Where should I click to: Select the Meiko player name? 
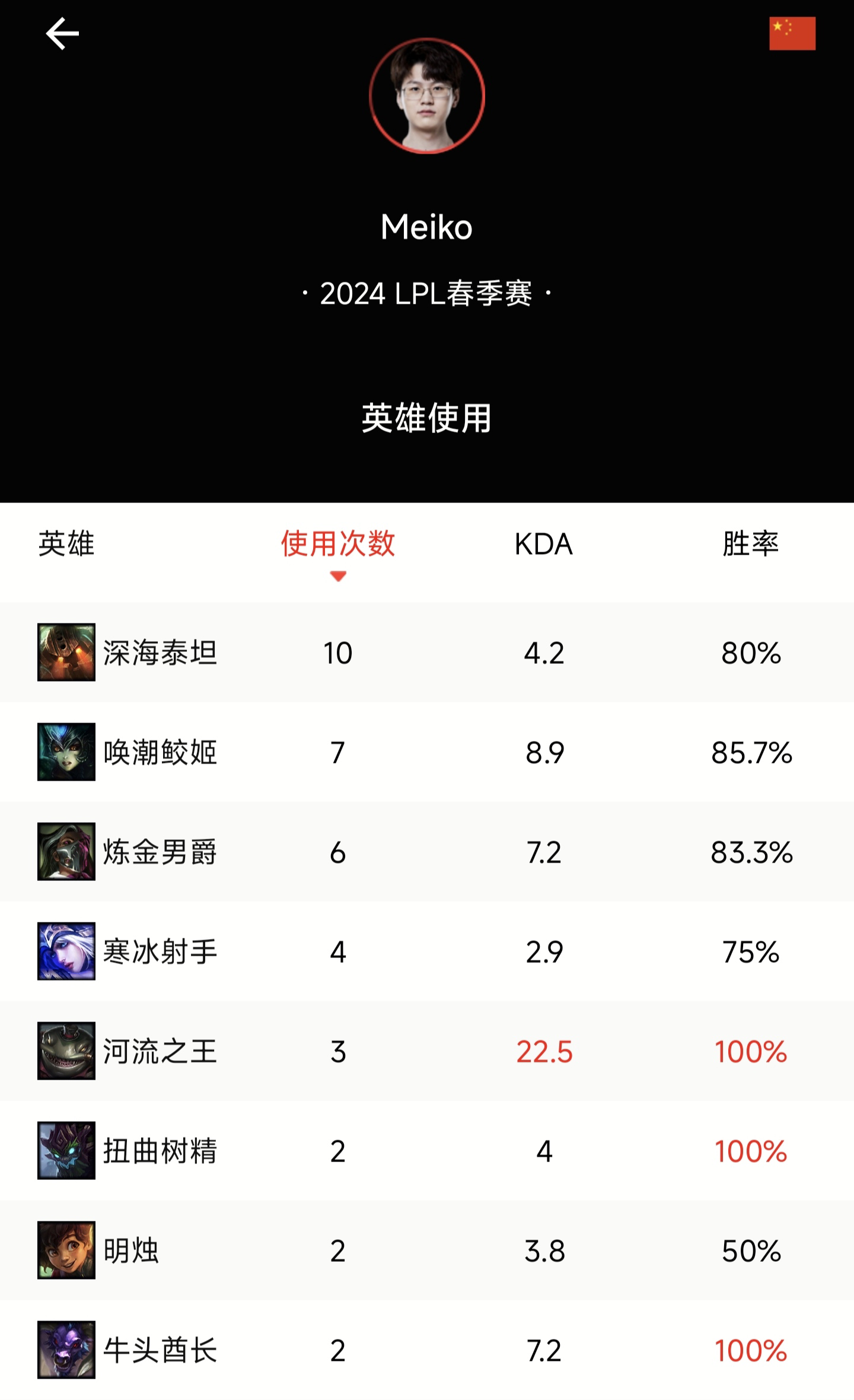click(427, 227)
